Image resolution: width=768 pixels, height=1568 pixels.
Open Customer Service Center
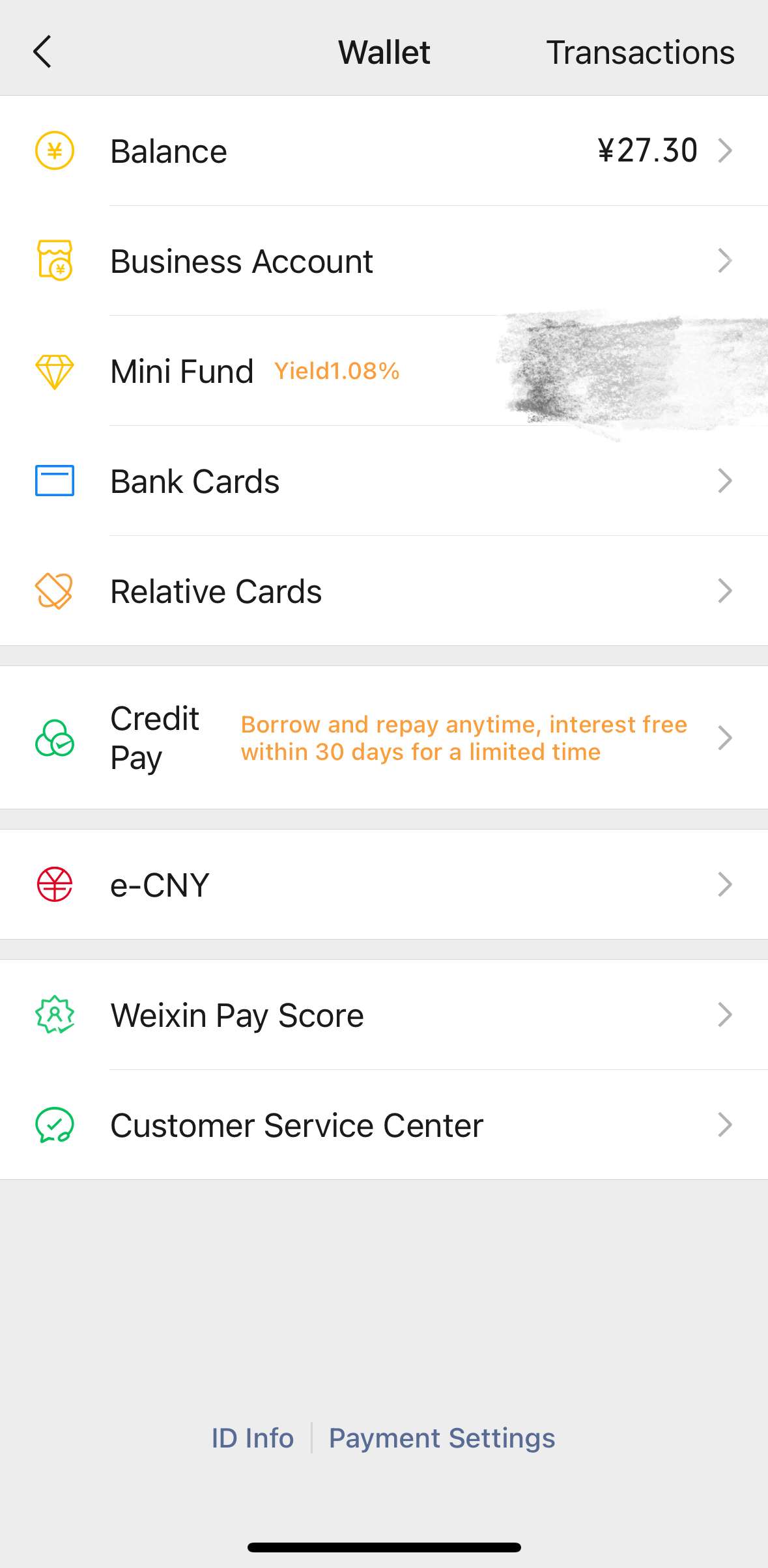click(x=384, y=1125)
